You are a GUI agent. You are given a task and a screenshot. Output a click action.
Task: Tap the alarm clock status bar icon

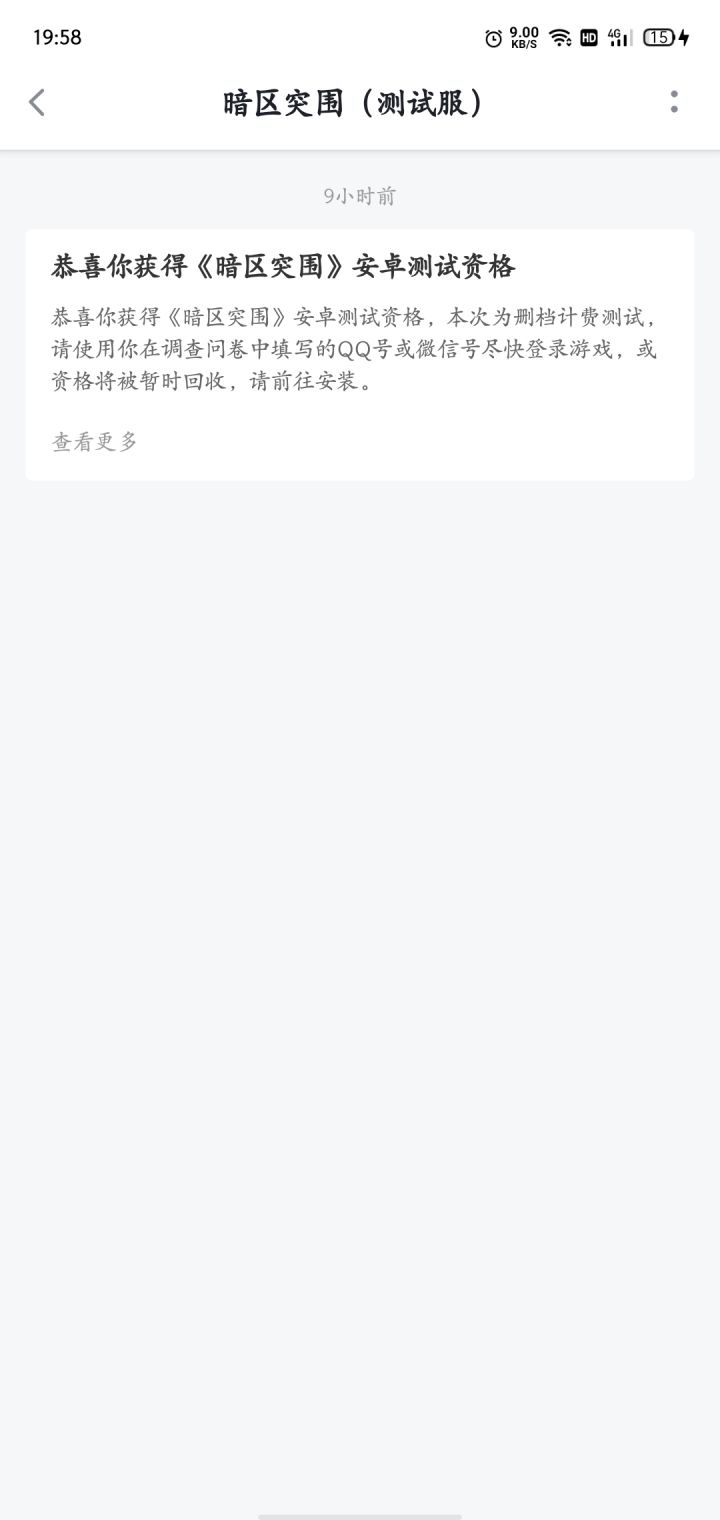(x=492, y=38)
